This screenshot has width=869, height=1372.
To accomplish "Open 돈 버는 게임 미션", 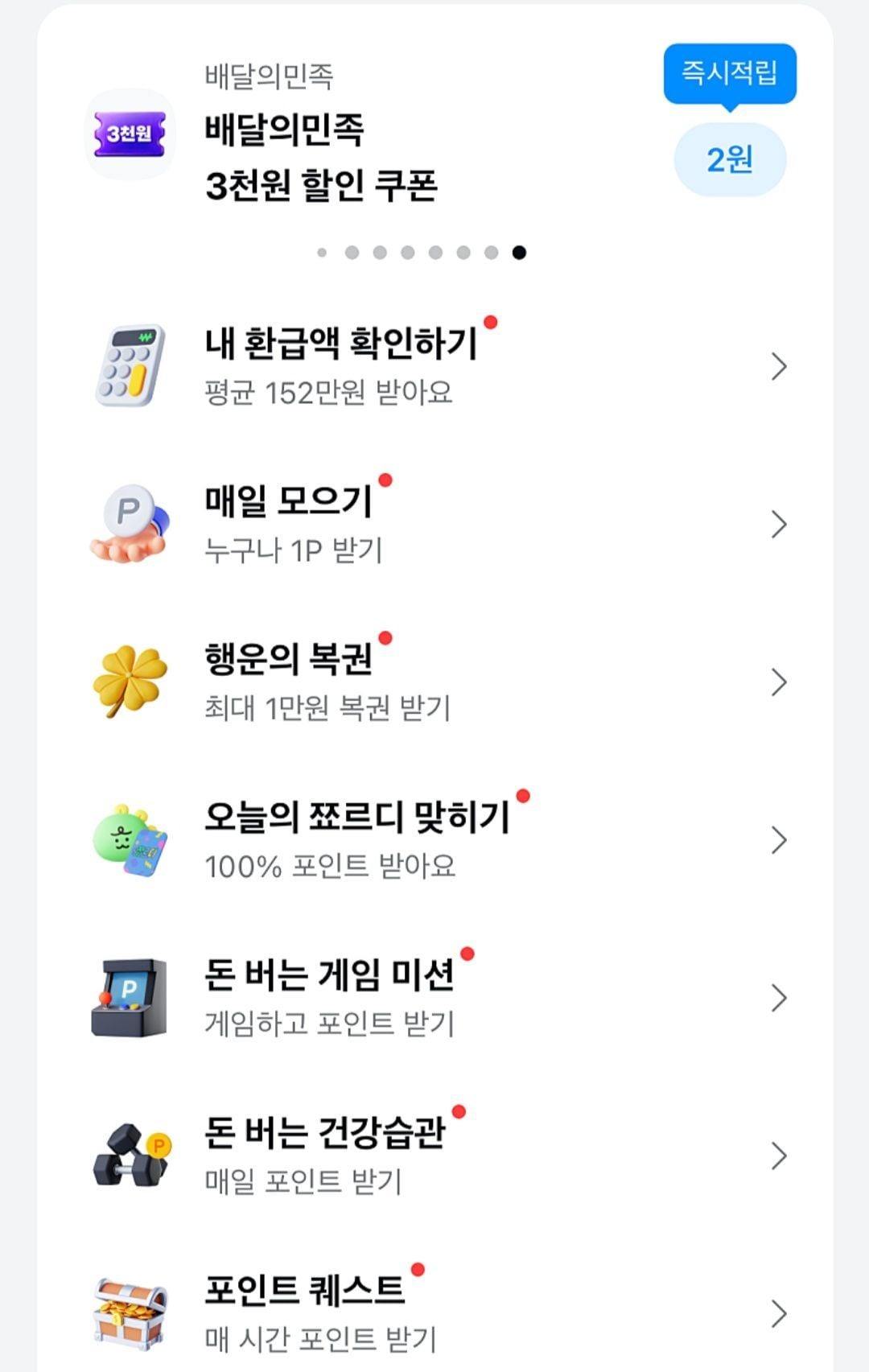I will tap(434, 997).
